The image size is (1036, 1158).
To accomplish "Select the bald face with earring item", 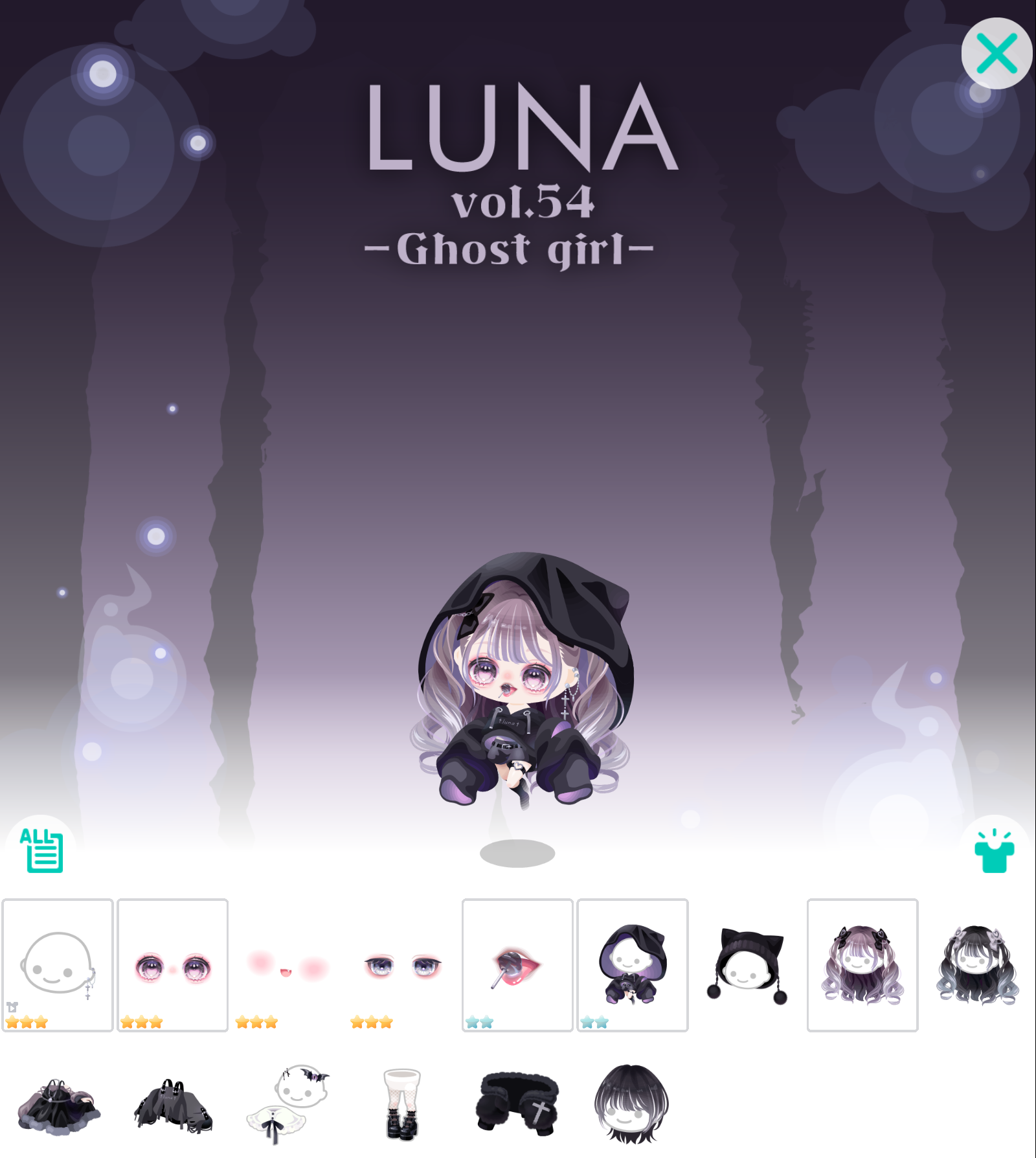I will click(x=58, y=964).
